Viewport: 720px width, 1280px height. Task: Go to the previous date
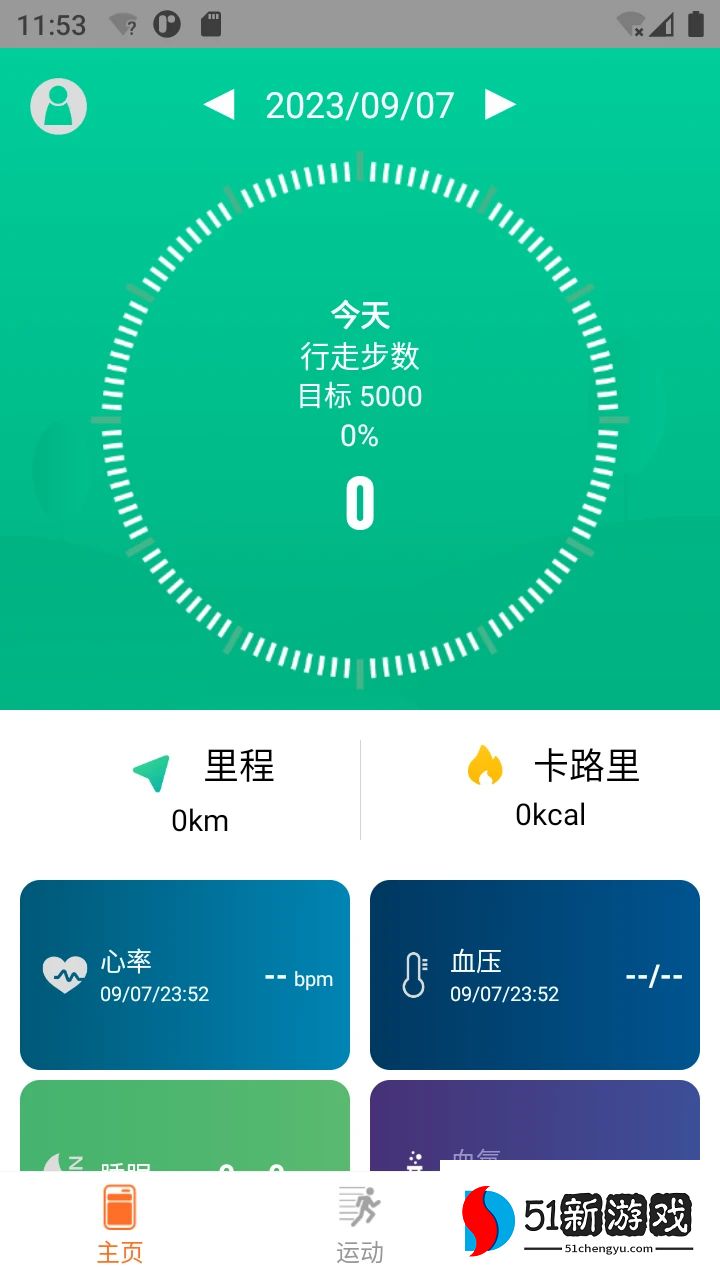point(219,104)
